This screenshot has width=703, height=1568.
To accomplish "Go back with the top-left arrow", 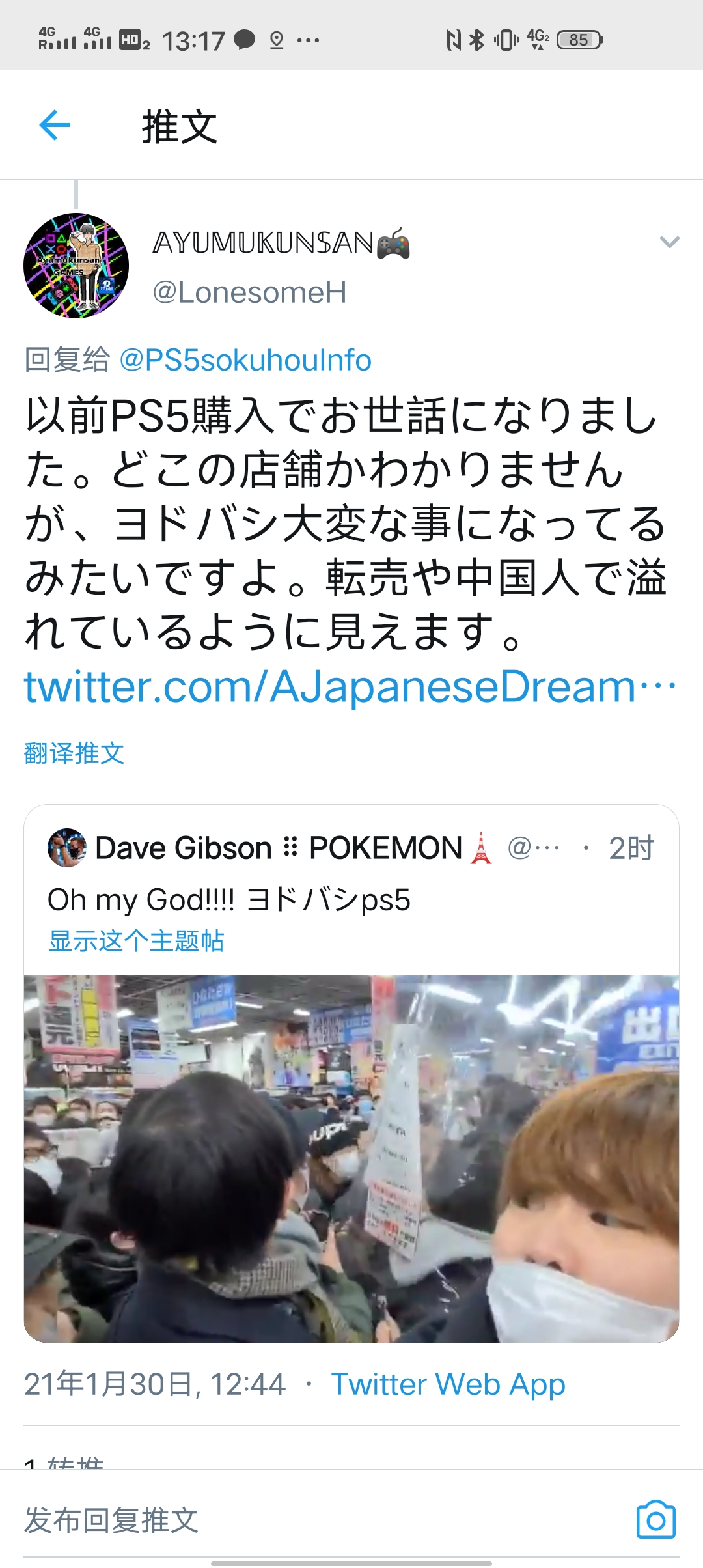I will click(55, 125).
